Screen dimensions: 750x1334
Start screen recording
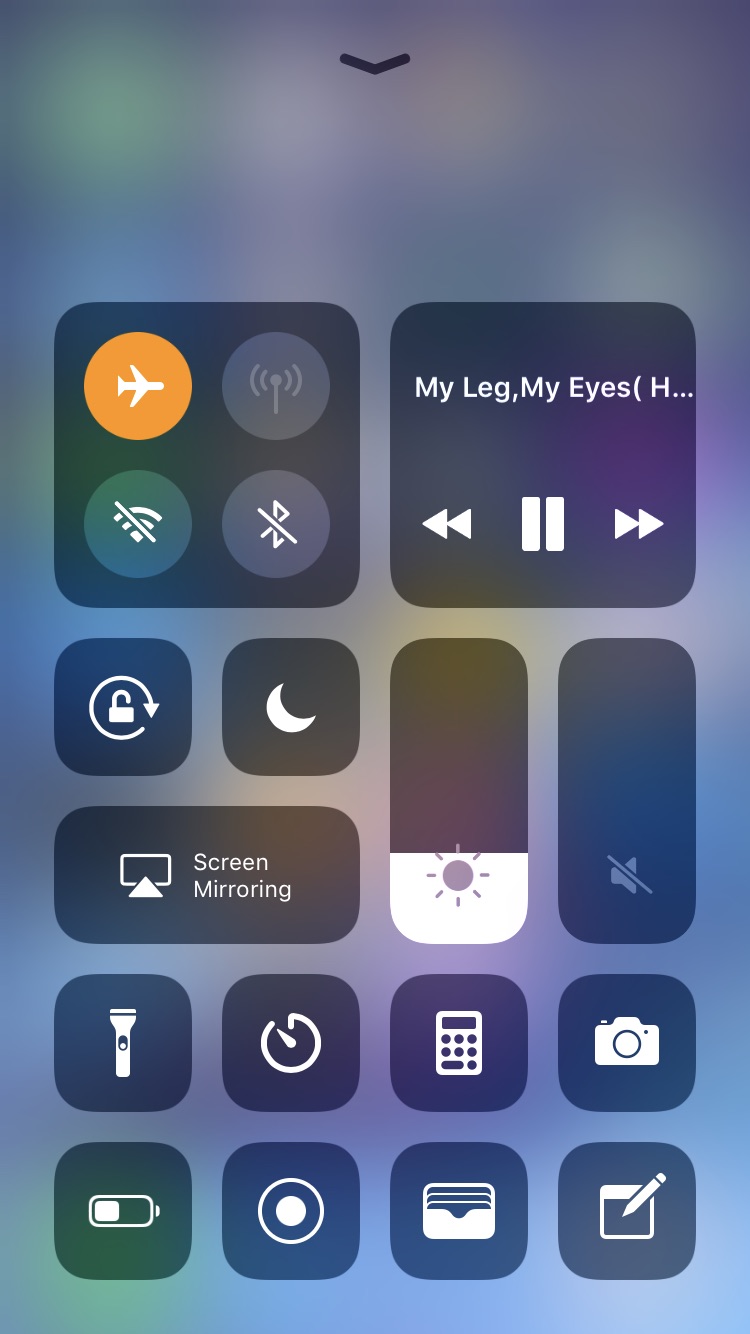[x=291, y=1211]
